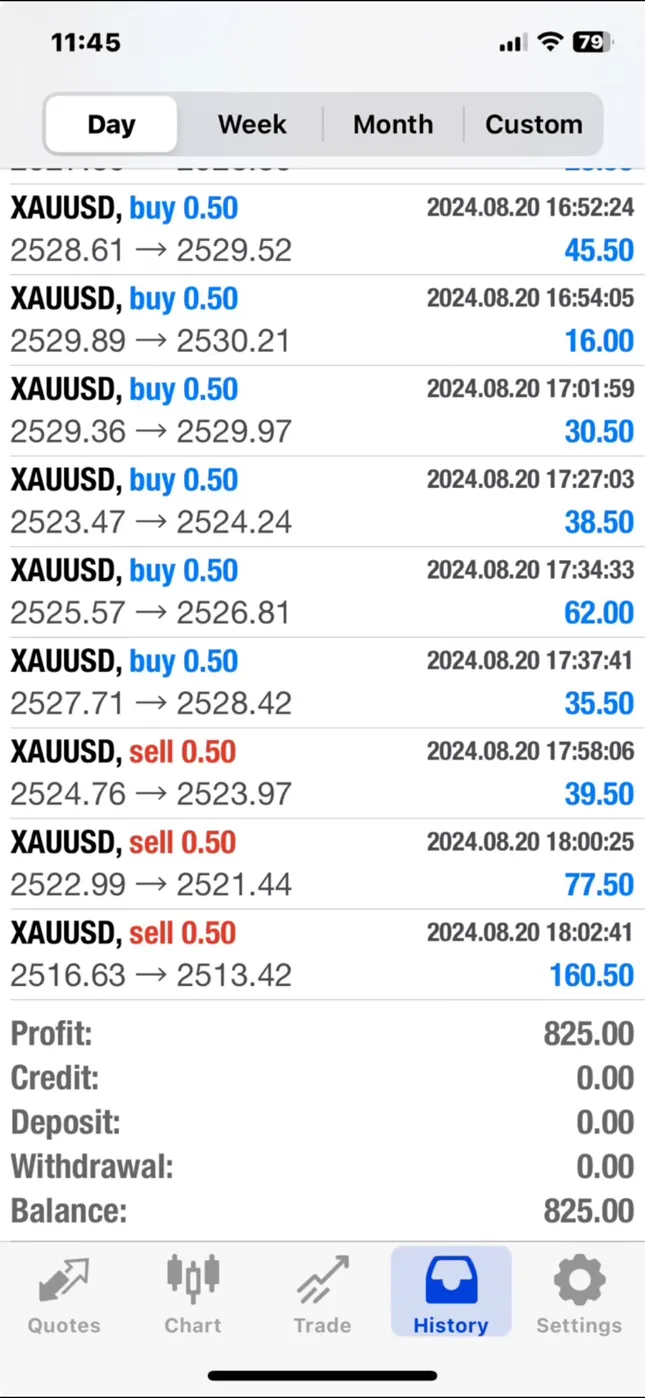Open the buy trade closed at 16:52:24
645x1398 pixels.
coord(322,229)
